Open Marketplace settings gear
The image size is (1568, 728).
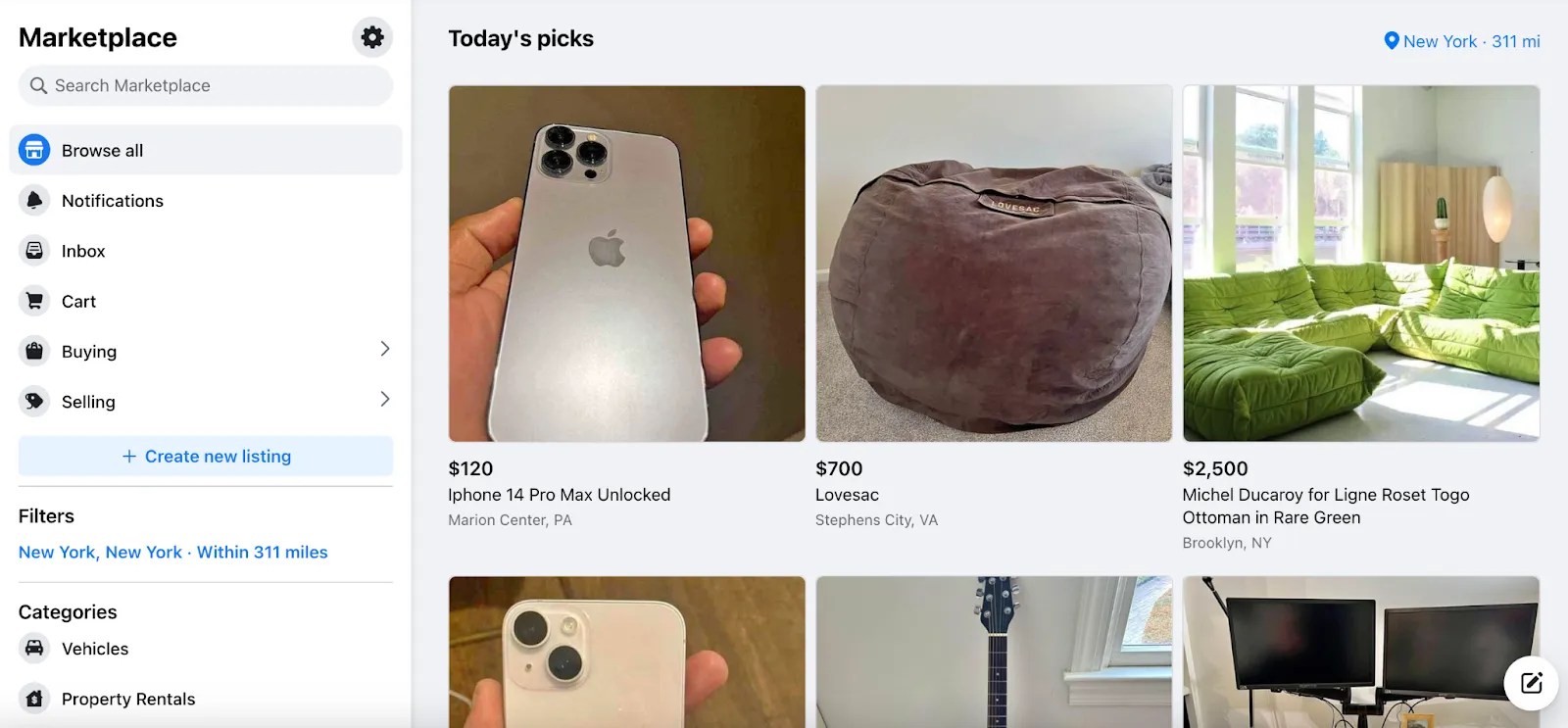click(372, 37)
